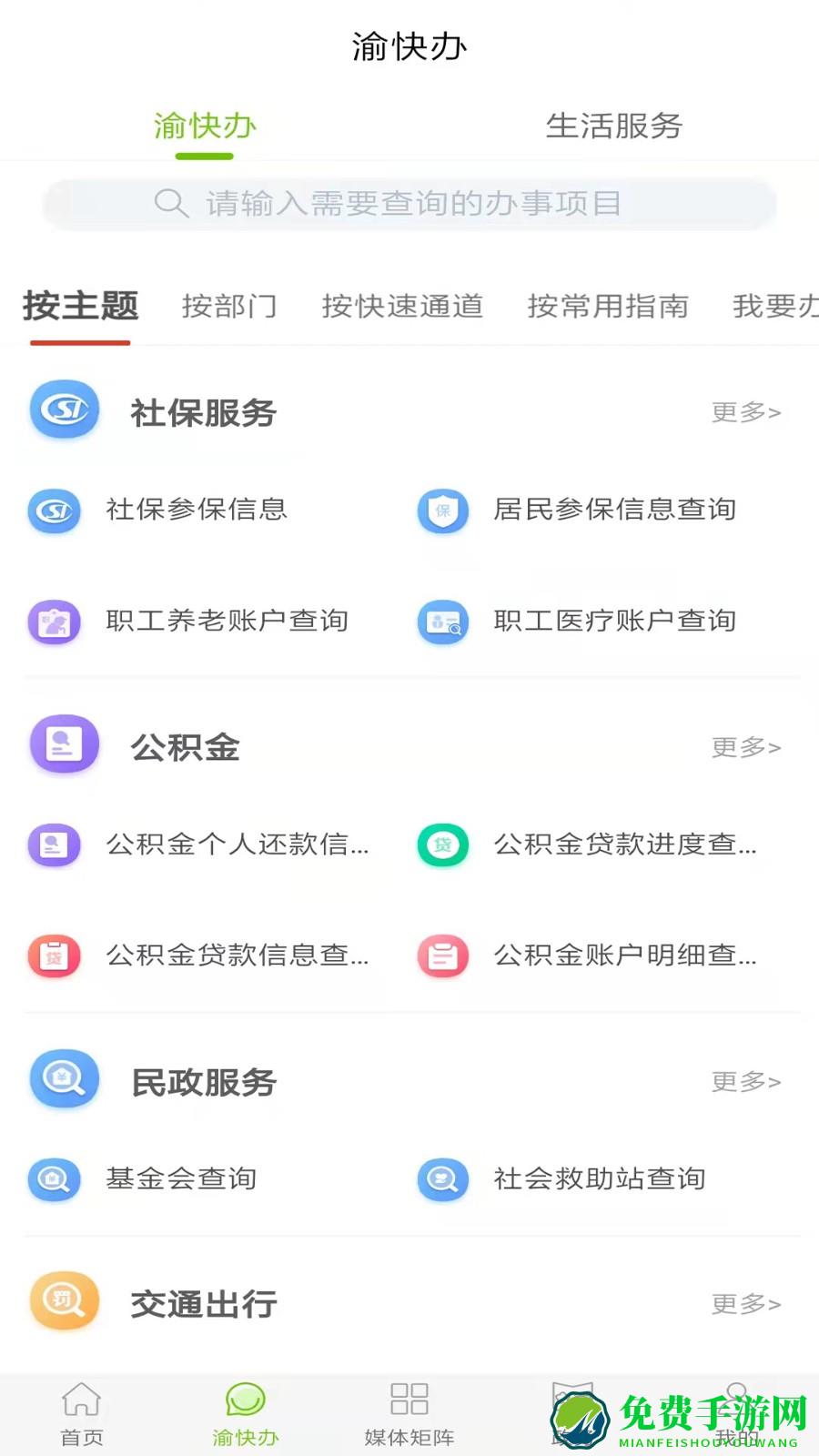Expand more 公积金 services via 更多

[x=745, y=747]
